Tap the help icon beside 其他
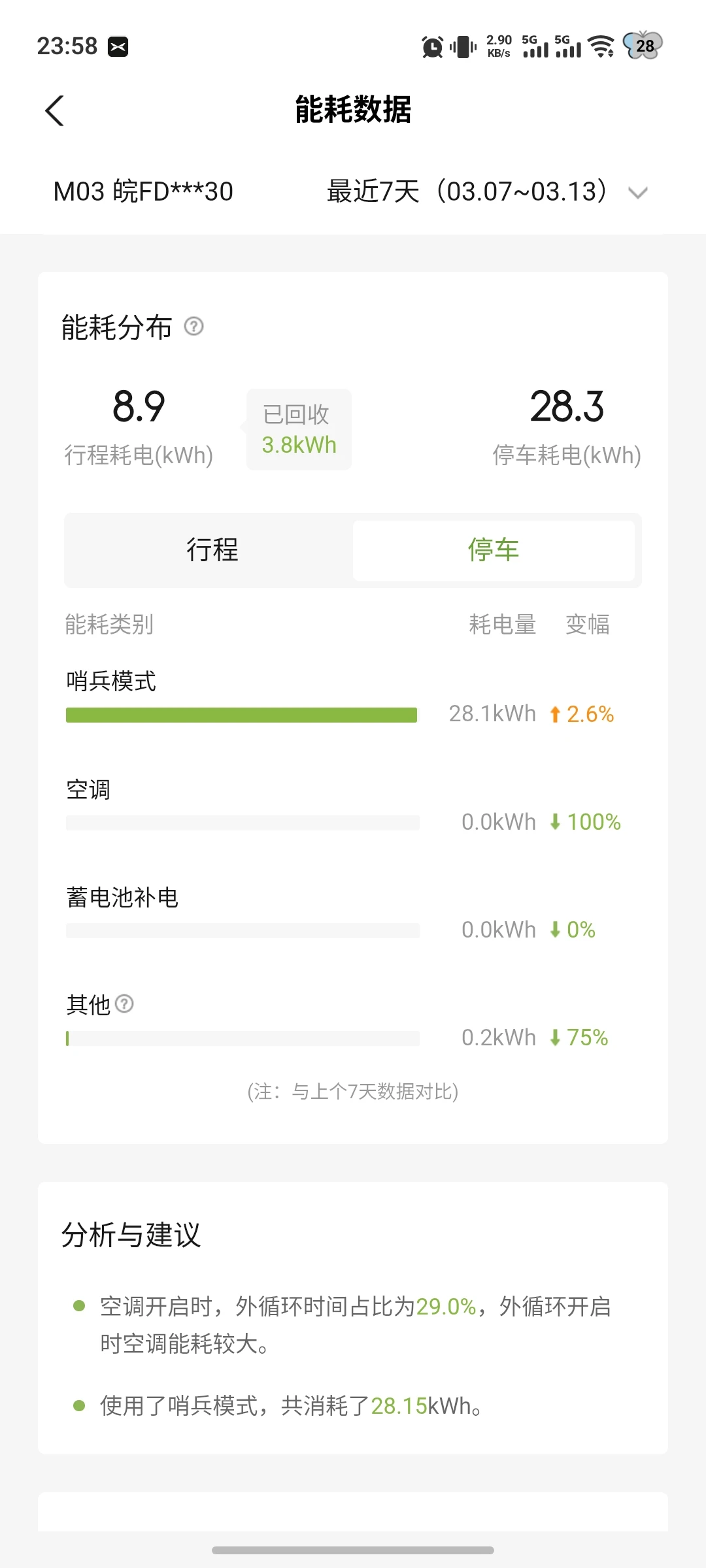 [124, 1004]
